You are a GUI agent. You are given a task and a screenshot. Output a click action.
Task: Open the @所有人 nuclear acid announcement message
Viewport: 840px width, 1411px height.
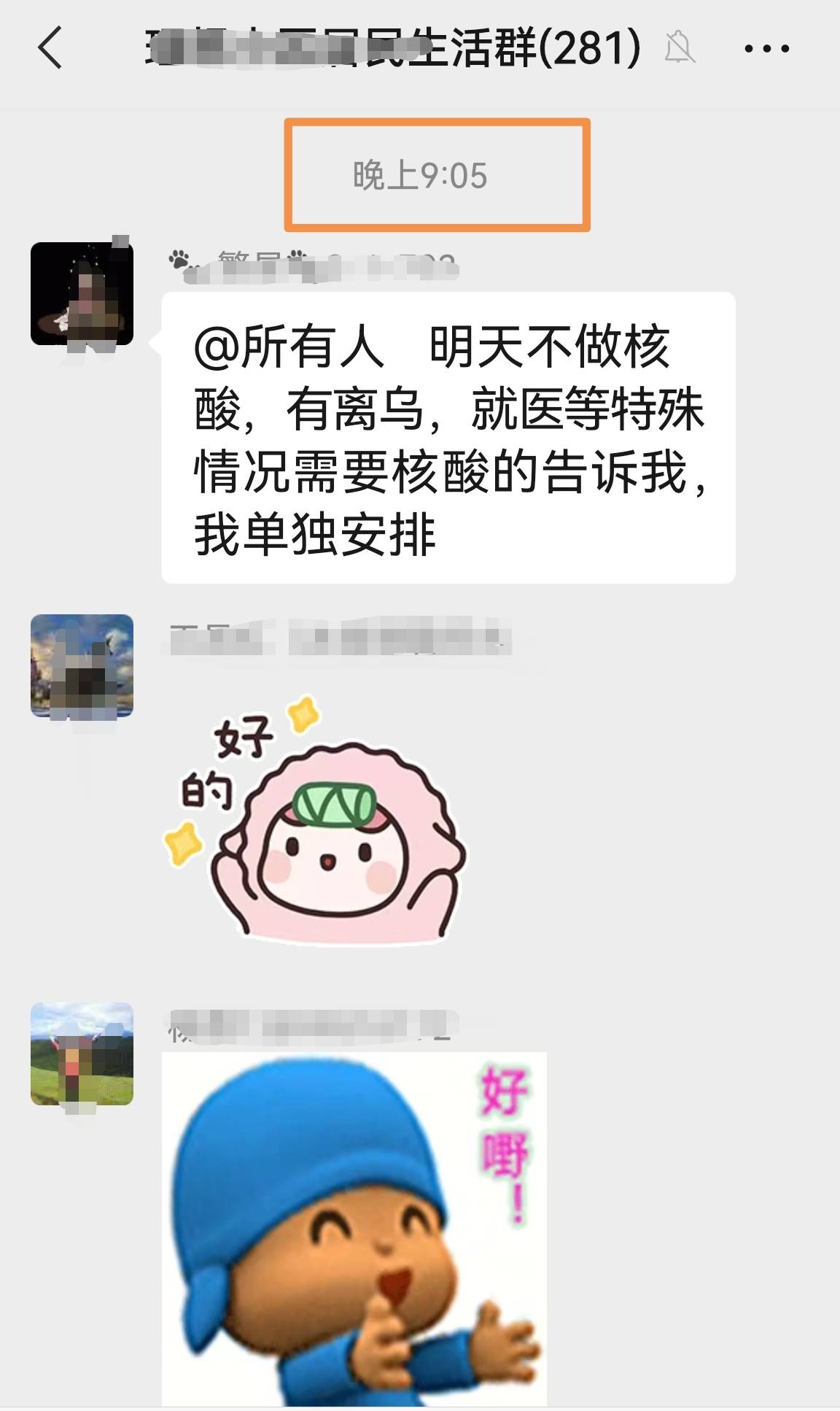[x=448, y=438]
